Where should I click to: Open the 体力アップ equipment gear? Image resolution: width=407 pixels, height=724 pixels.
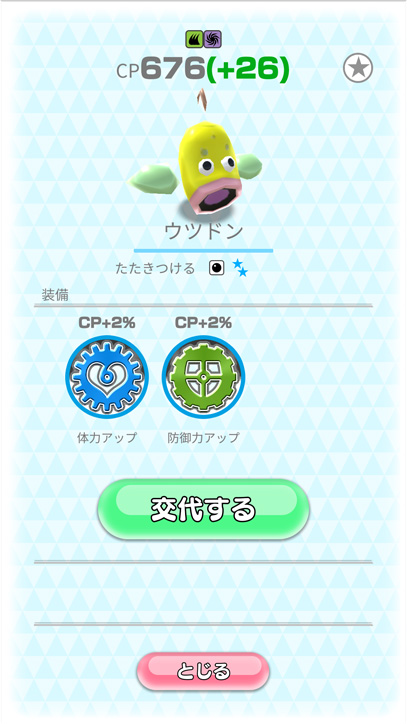[107, 377]
